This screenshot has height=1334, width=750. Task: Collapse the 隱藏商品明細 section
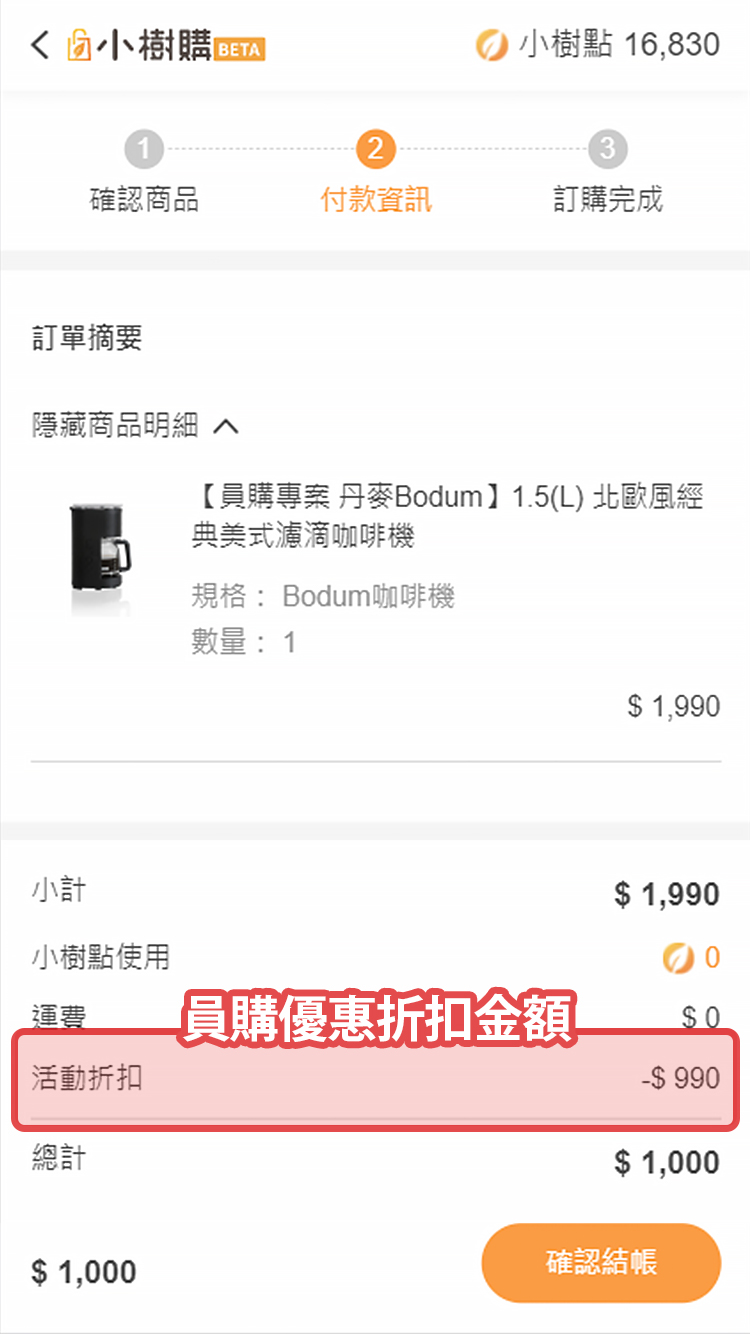(135, 427)
